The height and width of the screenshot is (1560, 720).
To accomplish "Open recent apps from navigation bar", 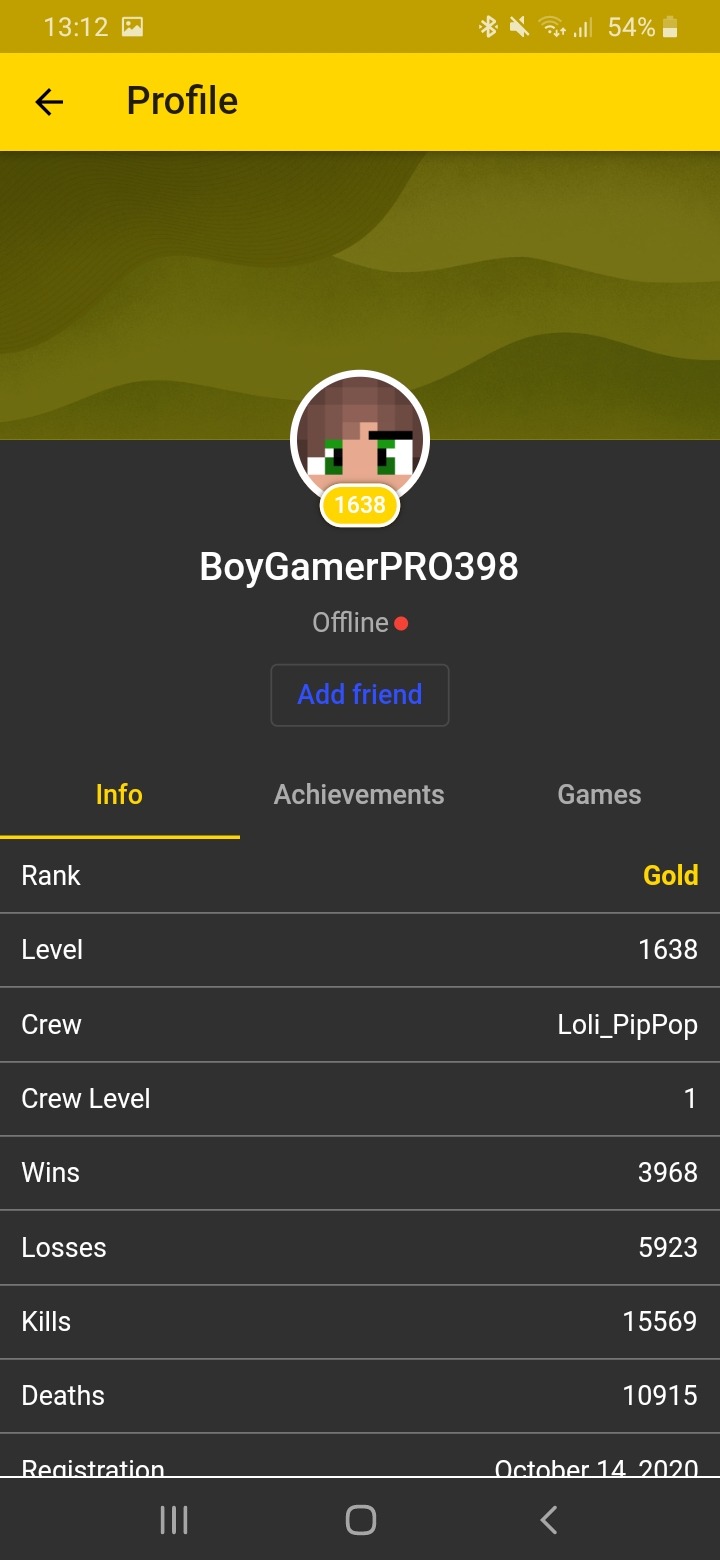I will (x=174, y=1520).
